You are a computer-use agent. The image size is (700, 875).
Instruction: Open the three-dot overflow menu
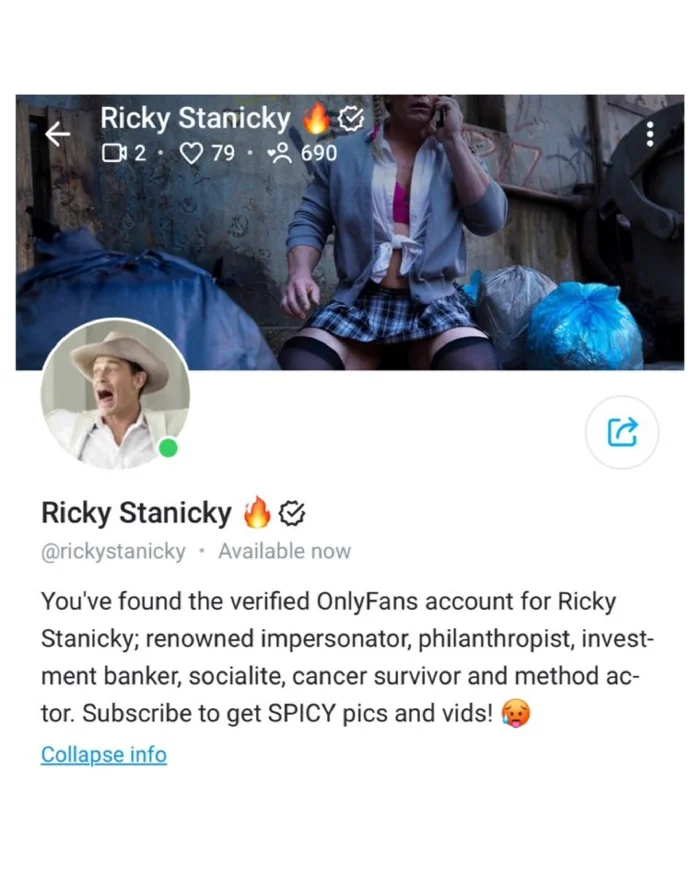(x=650, y=133)
